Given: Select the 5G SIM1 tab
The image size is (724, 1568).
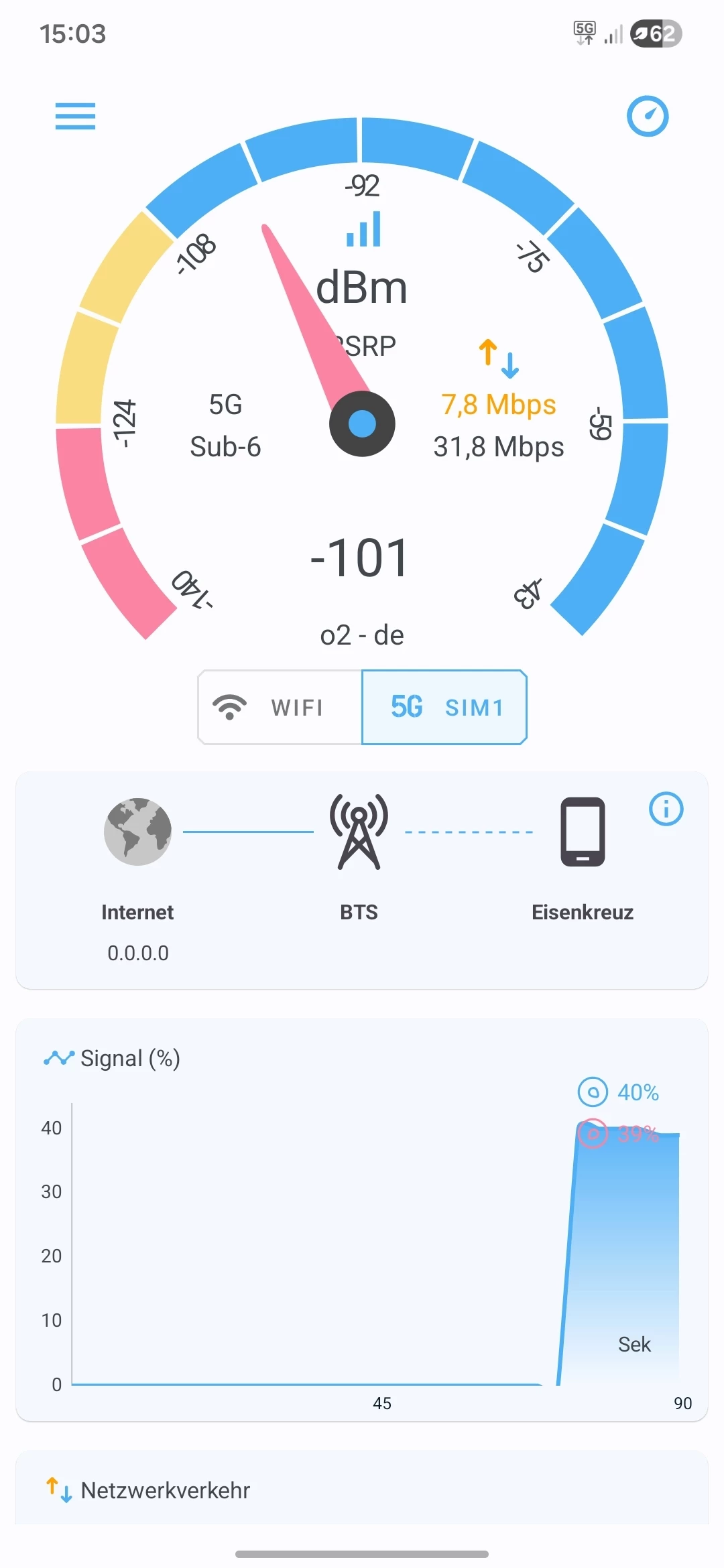Looking at the screenshot, I should (x=444, y=708).
